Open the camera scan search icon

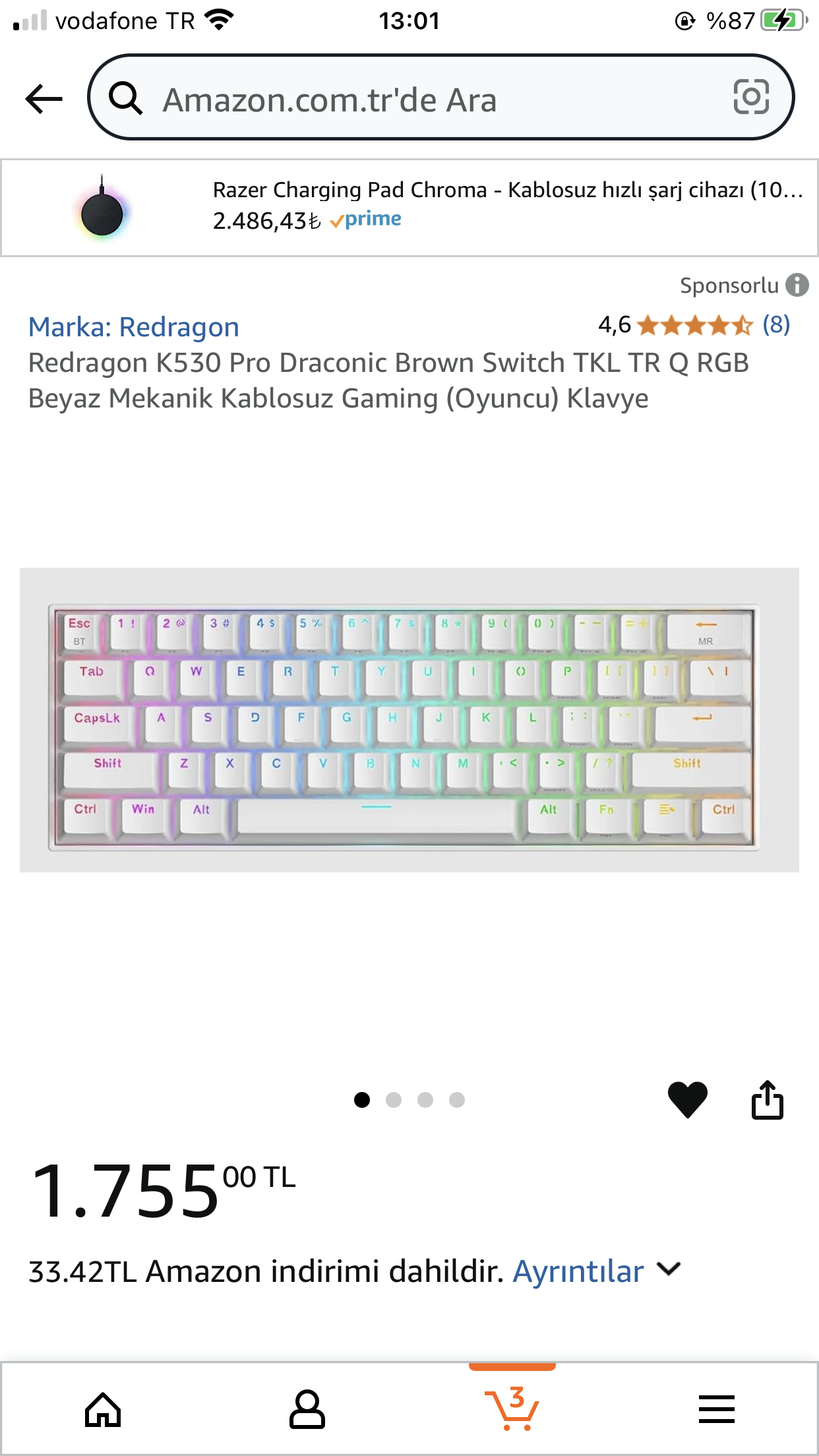[751, 98]
